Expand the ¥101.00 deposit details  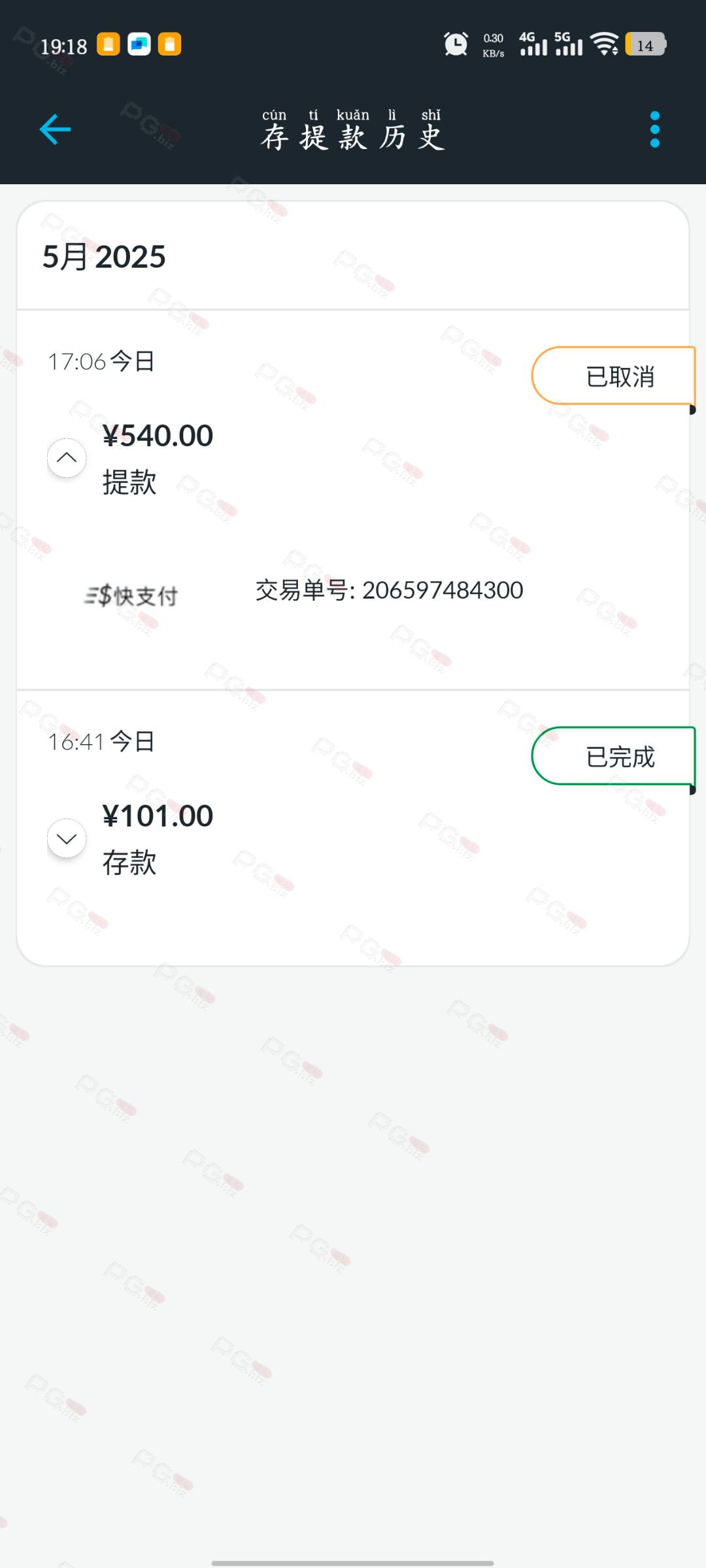67,838
